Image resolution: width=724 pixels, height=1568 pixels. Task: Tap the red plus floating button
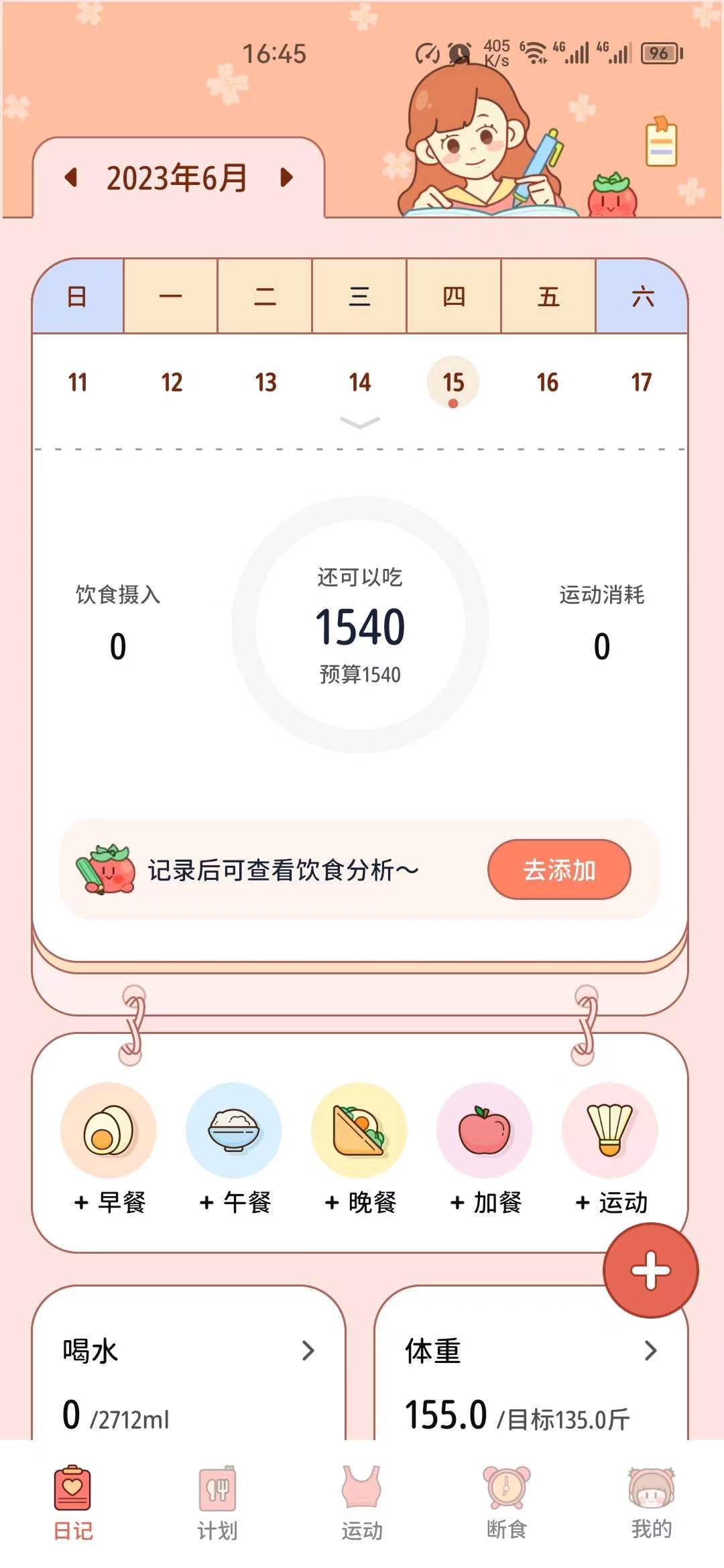(x=650, y=1270)
